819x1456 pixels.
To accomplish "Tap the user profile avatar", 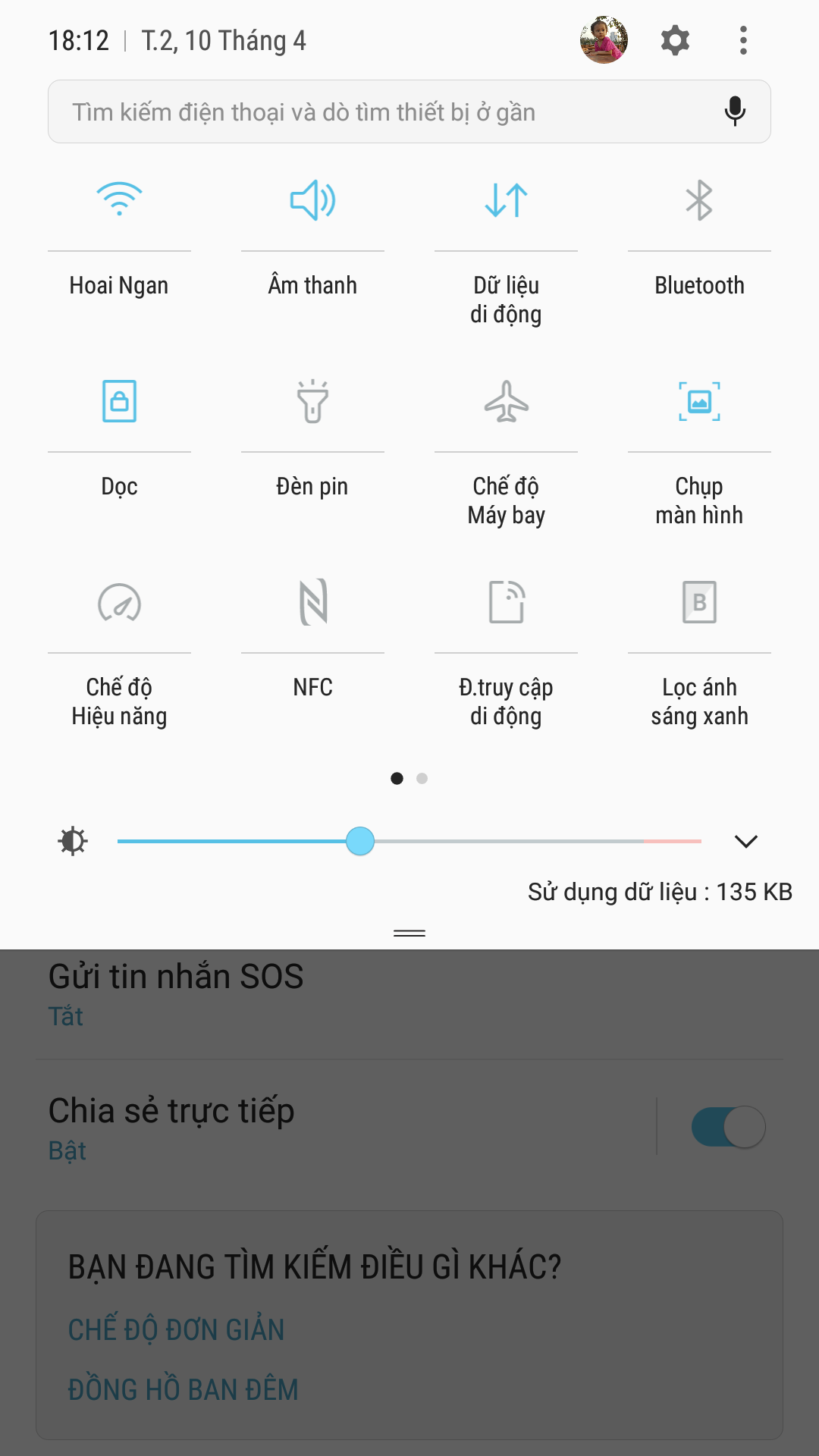I will click(x=604, y=39).
